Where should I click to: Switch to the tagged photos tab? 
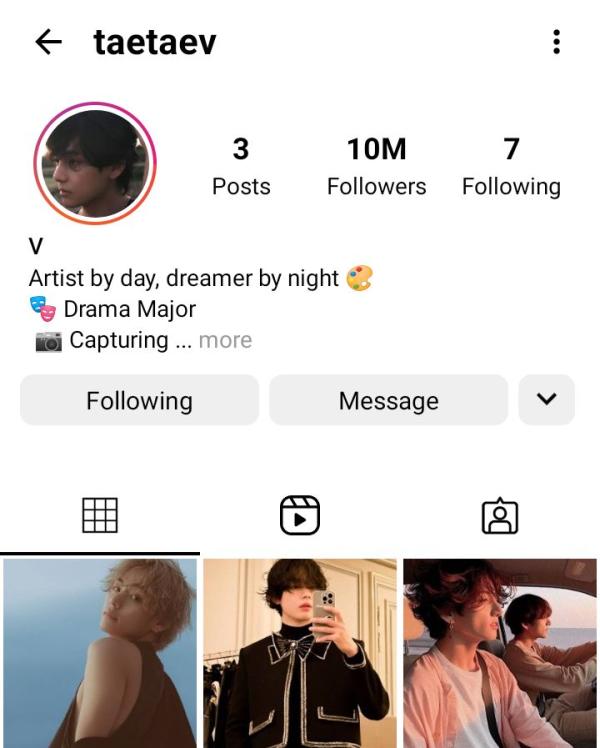(x=499, y=516)
